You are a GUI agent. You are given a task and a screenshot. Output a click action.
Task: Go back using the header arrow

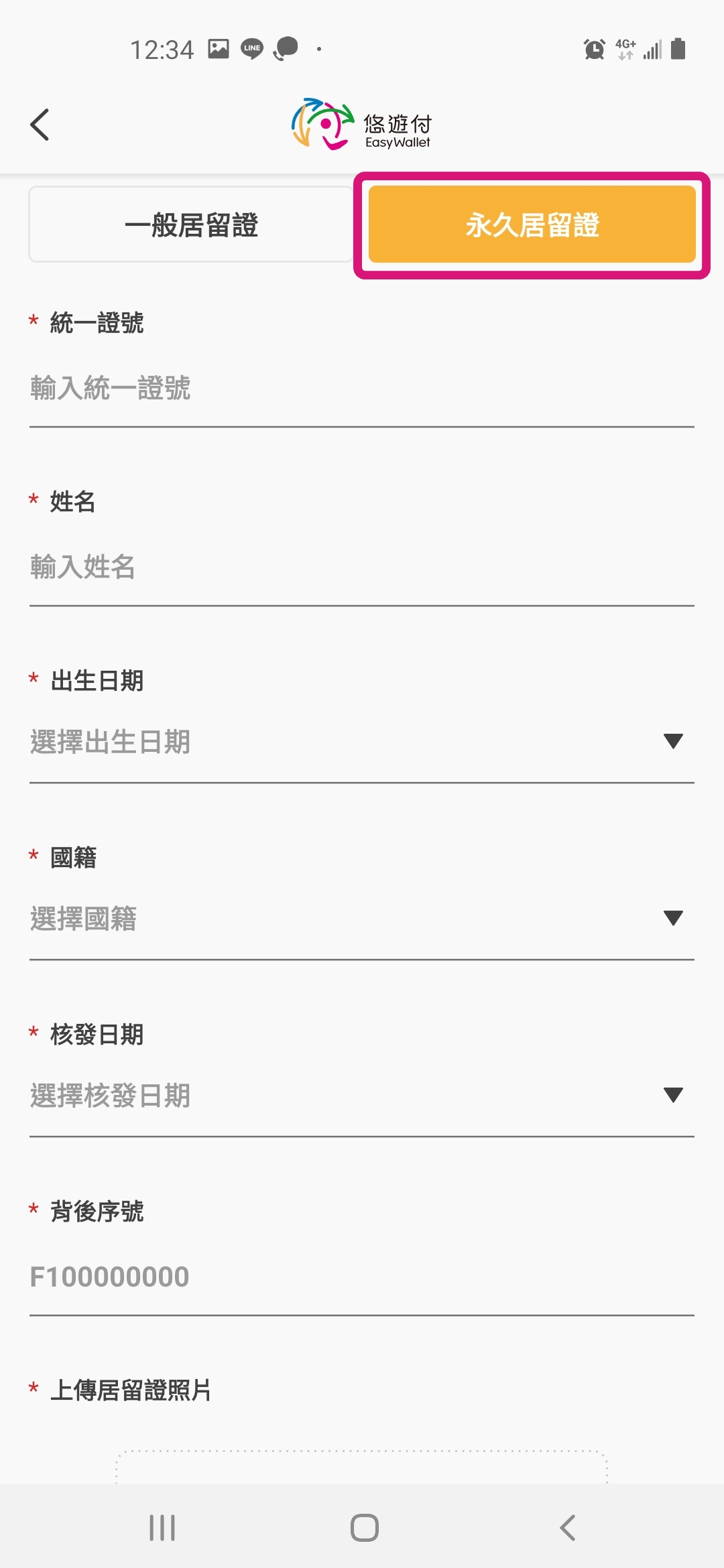click(40, 125)
